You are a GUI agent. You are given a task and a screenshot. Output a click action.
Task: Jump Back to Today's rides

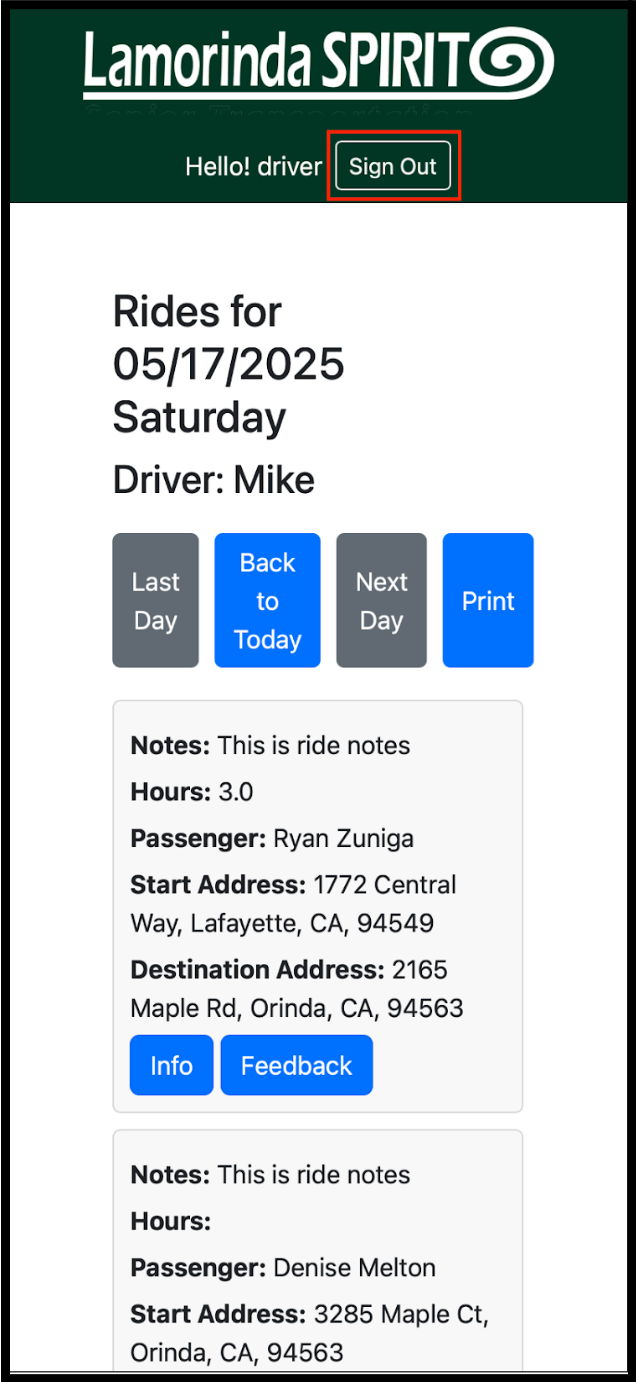[x=267, y=601]
